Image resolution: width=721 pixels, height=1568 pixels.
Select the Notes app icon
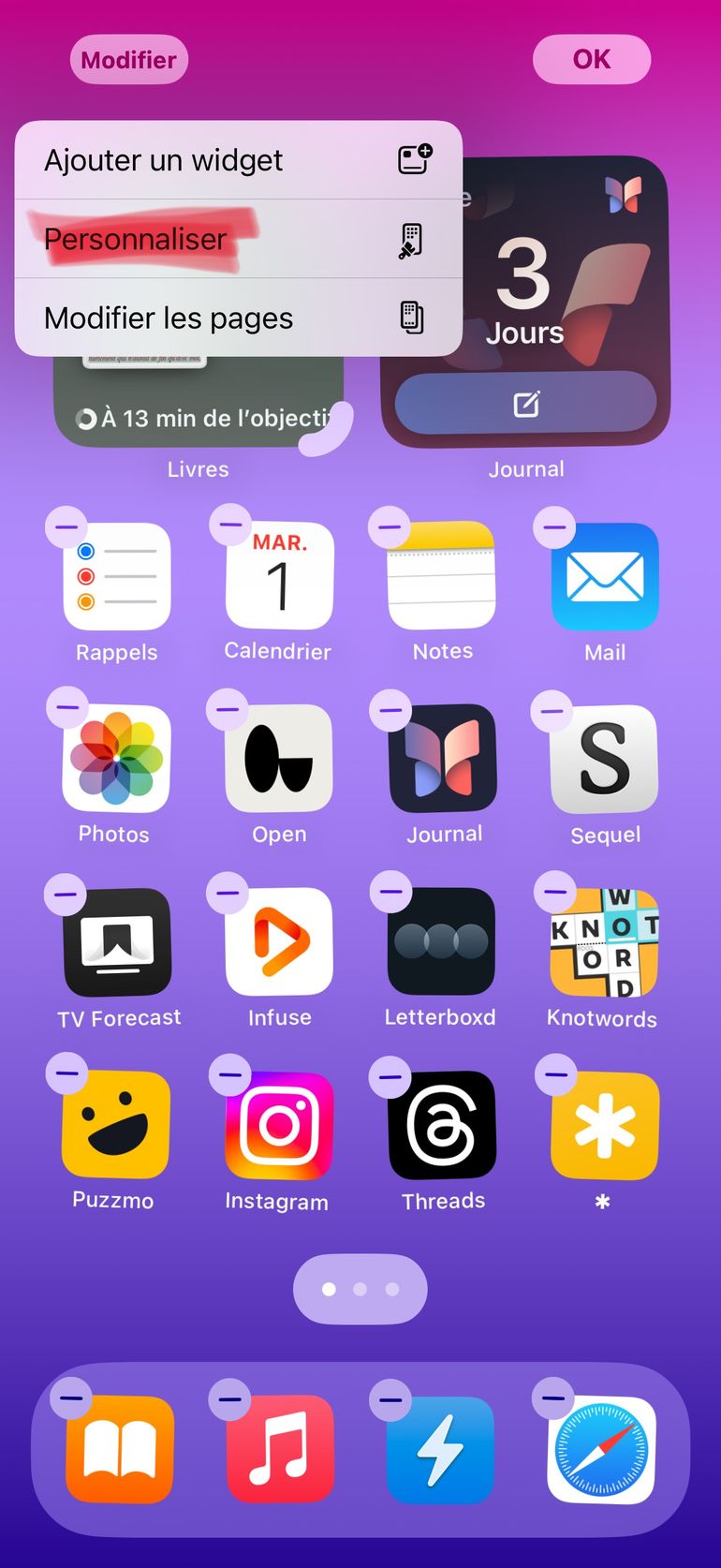(441, 576)
